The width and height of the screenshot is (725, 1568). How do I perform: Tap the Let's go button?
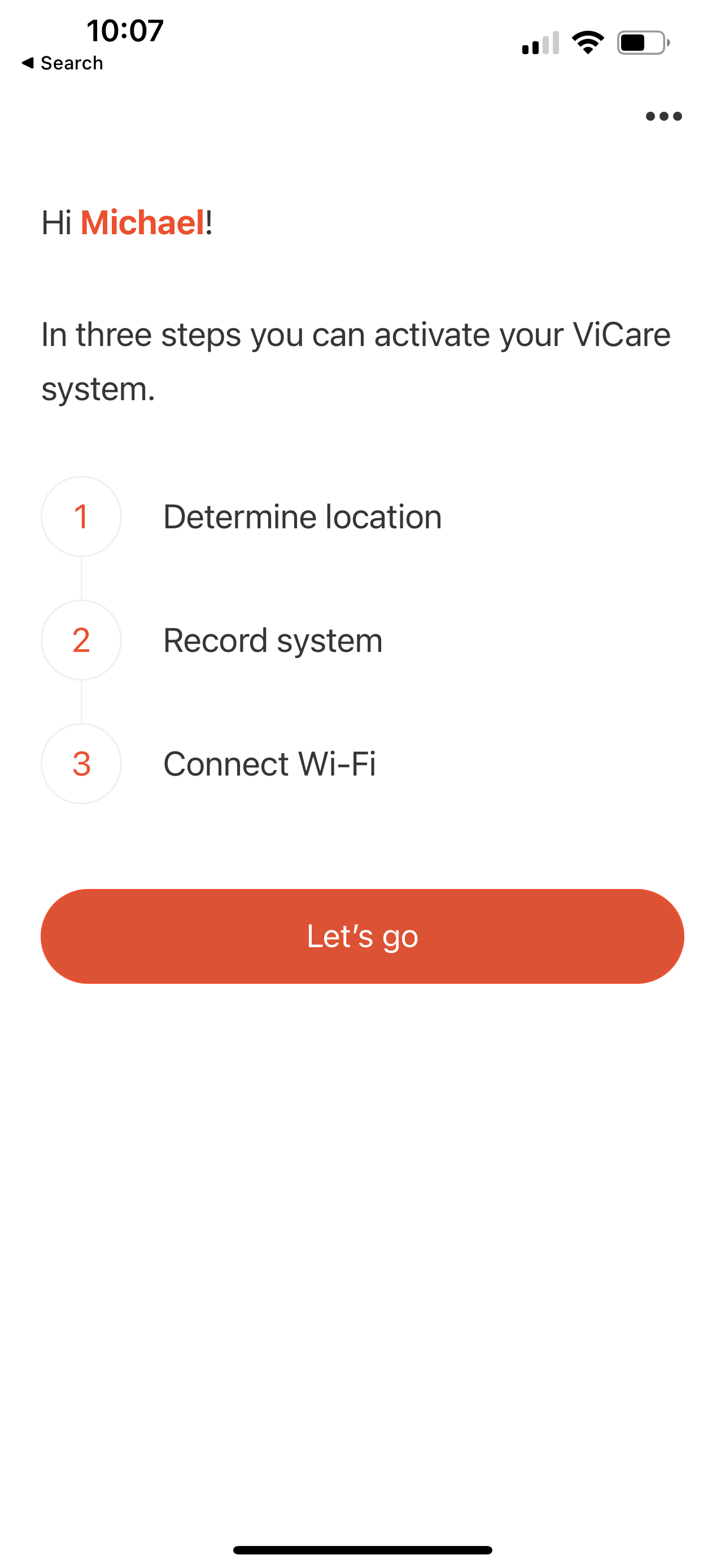[362, 936]
